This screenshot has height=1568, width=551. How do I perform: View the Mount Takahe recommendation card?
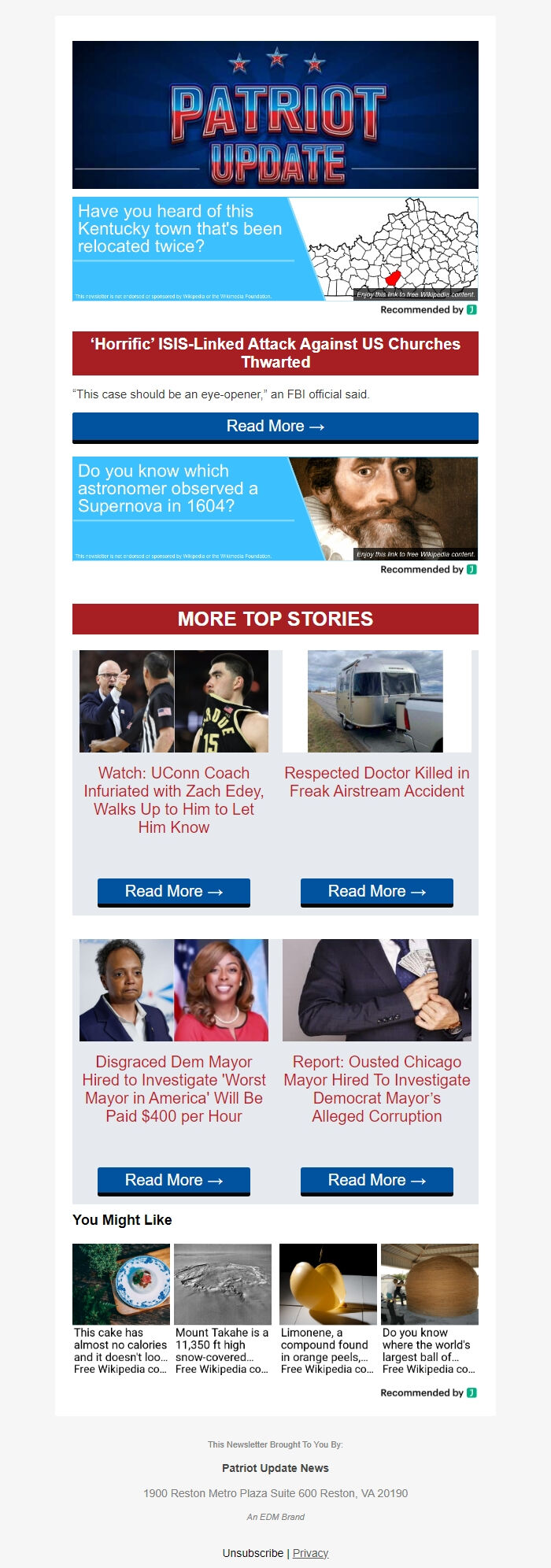223,1310
